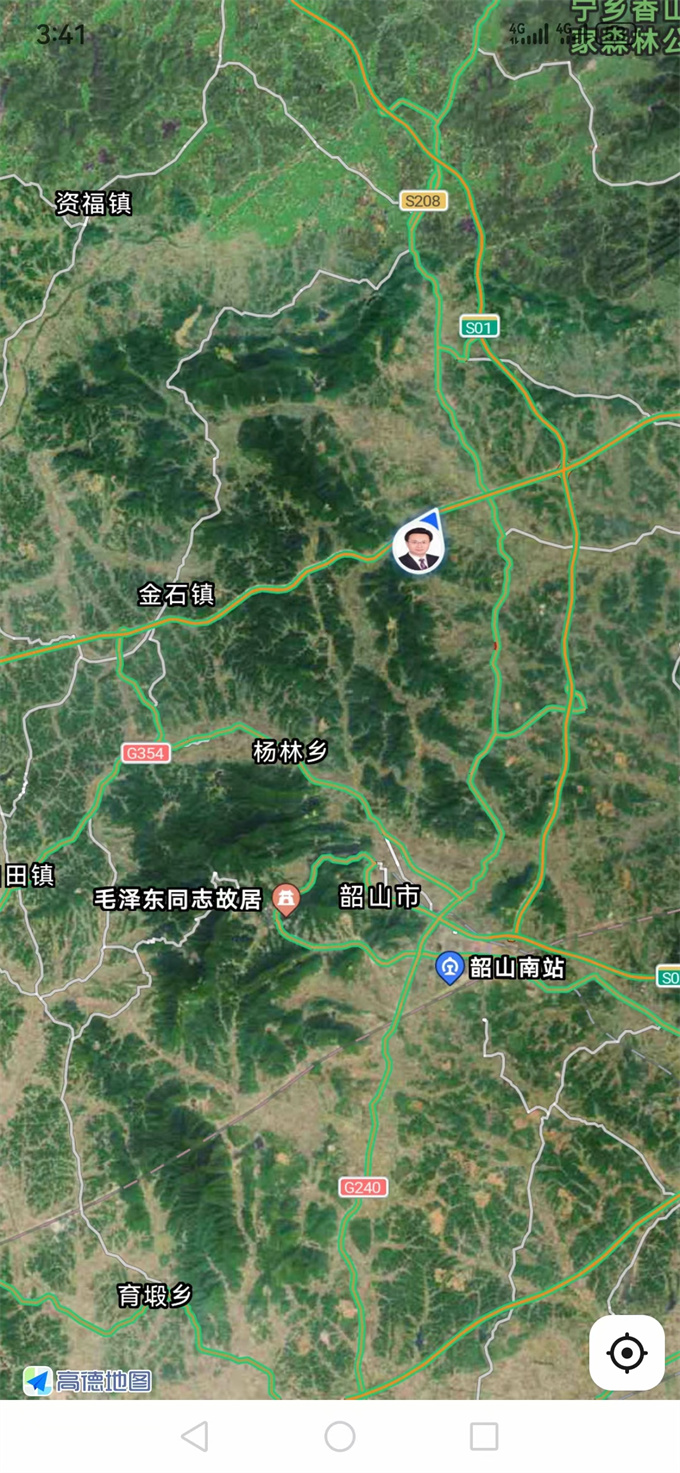Tap the current location avatar marker
This screenshot has height=1473, width=680.
point(418,548)
